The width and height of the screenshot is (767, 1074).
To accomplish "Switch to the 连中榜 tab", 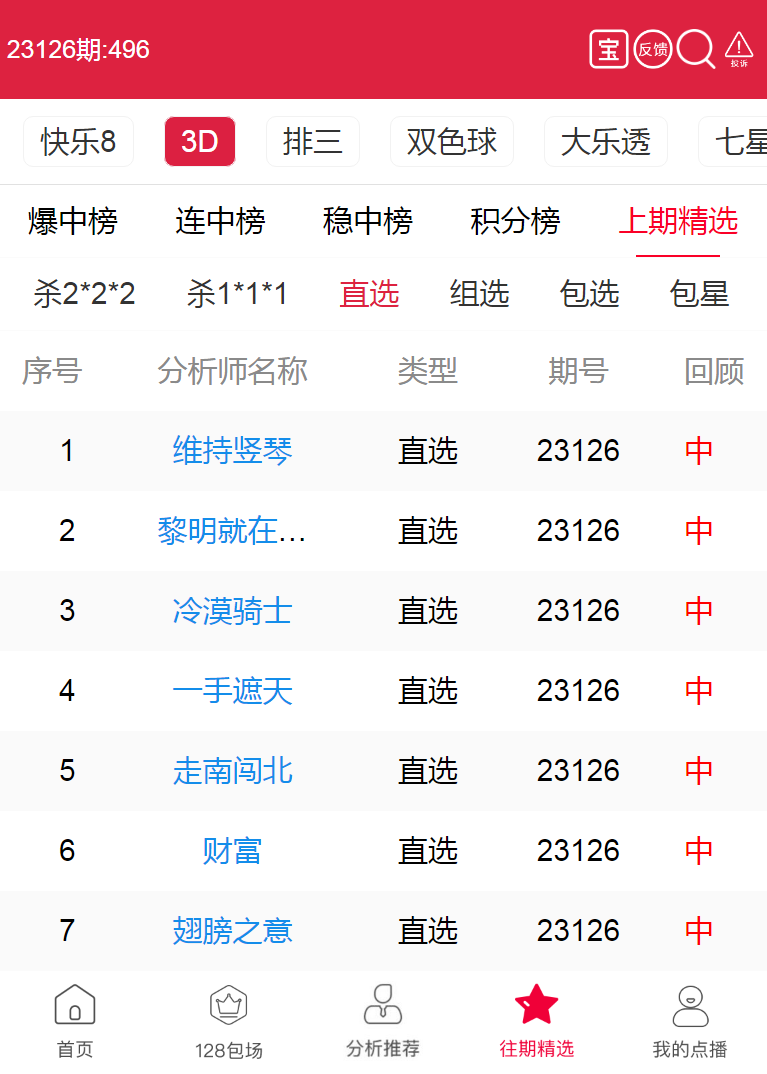I will tap(221, 221).
